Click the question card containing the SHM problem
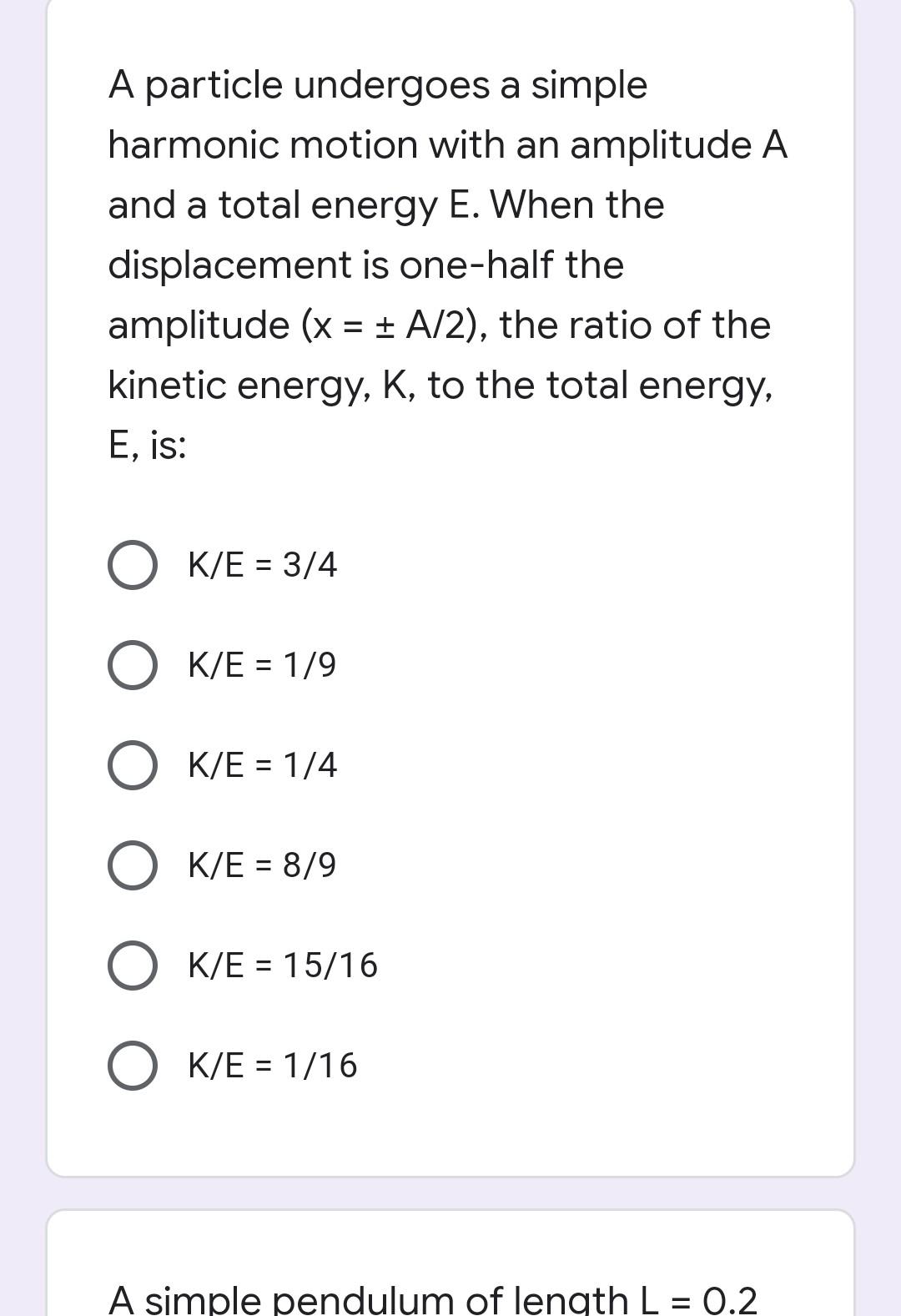The image size is (901, 1316). [450, 584]
